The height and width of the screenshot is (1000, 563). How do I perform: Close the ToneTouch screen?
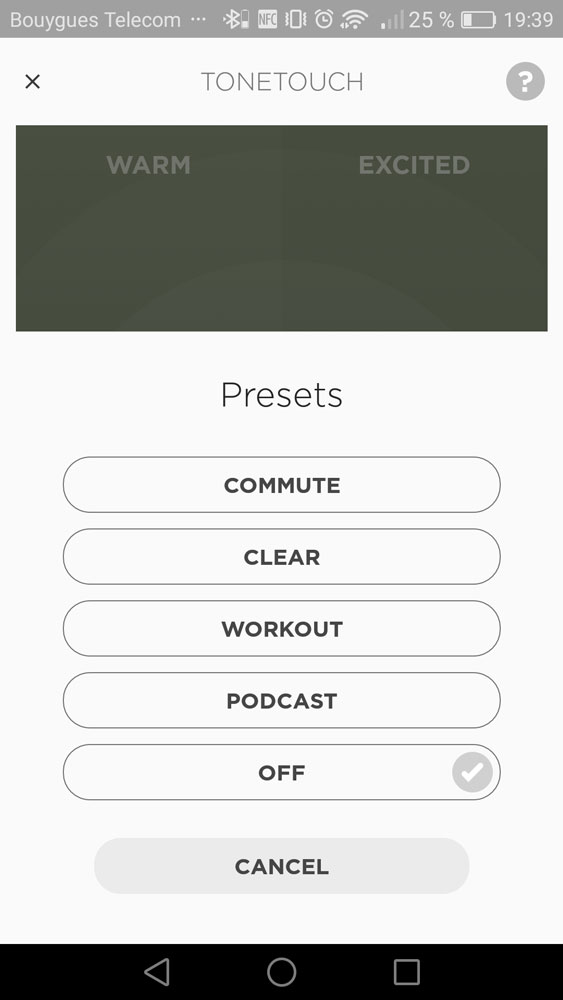tap(33, 82)
